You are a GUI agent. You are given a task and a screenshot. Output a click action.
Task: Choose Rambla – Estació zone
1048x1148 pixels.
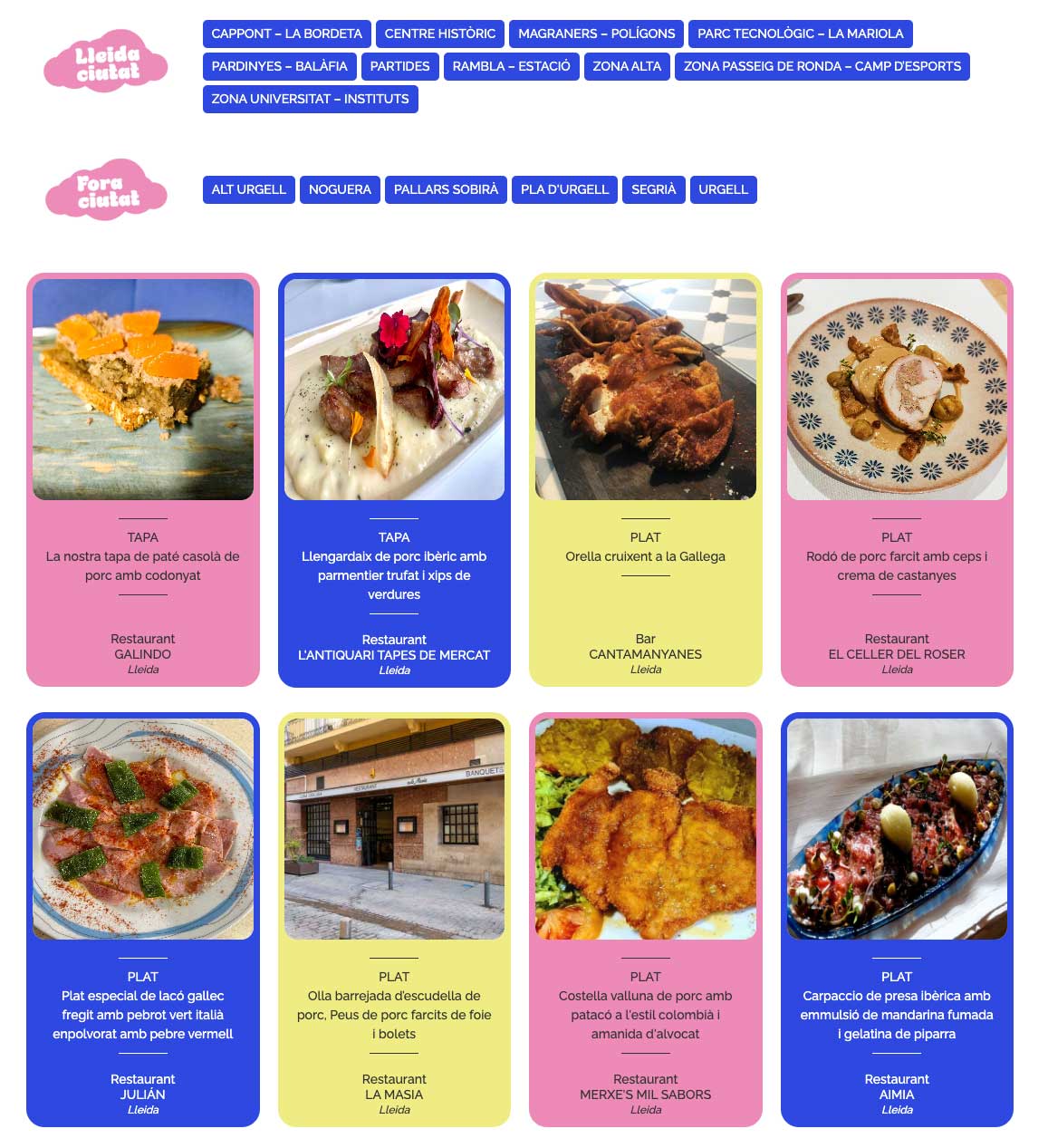click(511, 66)
